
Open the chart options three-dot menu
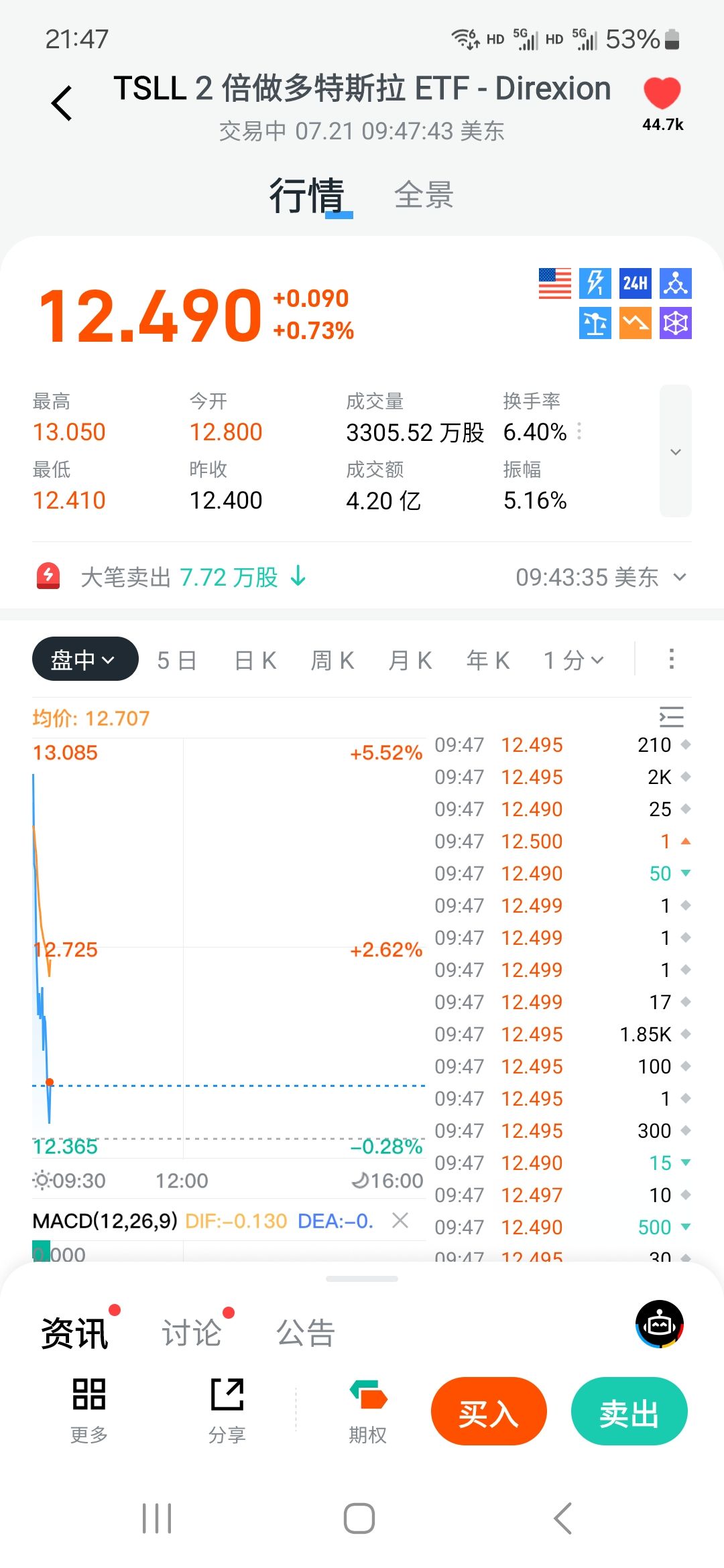(x=671, y=659)
